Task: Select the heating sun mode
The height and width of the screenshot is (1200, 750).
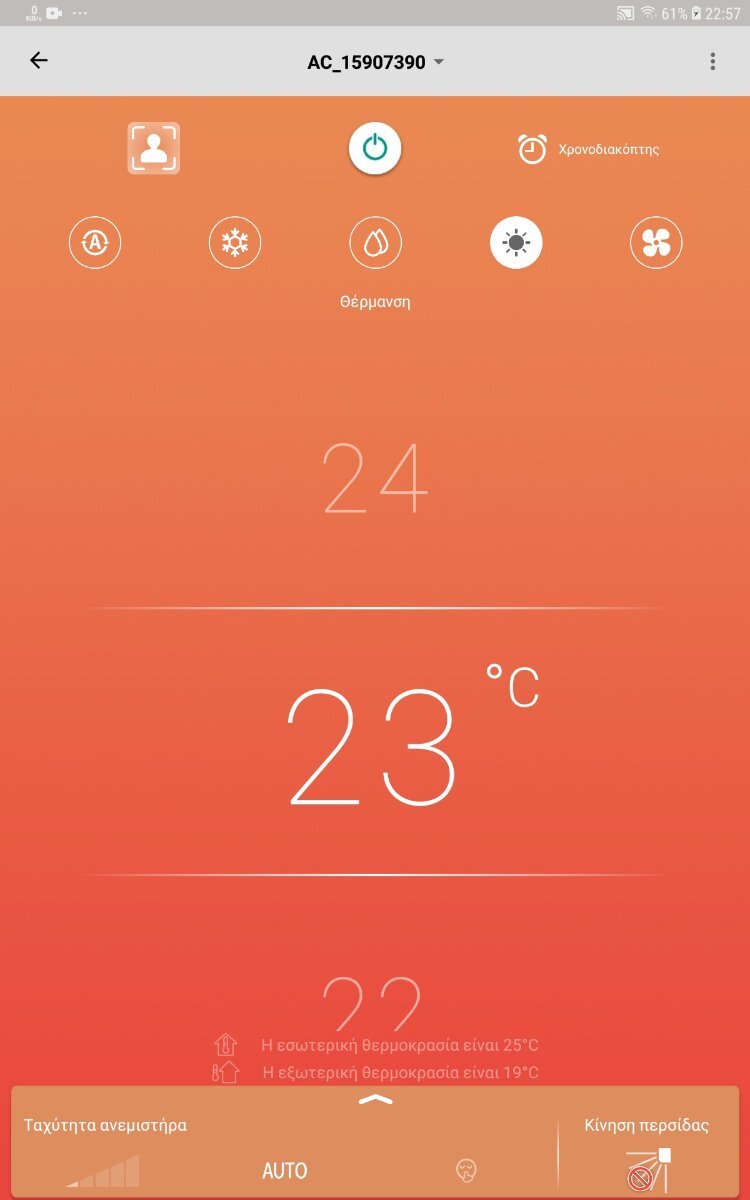Action: (x=516, y=242)
